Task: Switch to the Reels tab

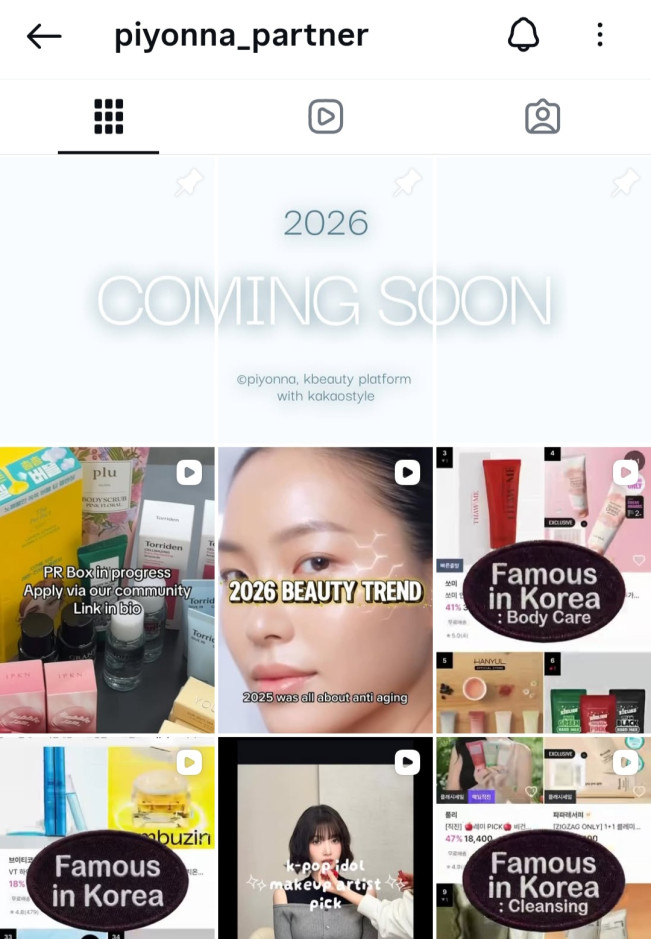Action: coord(325,117)
